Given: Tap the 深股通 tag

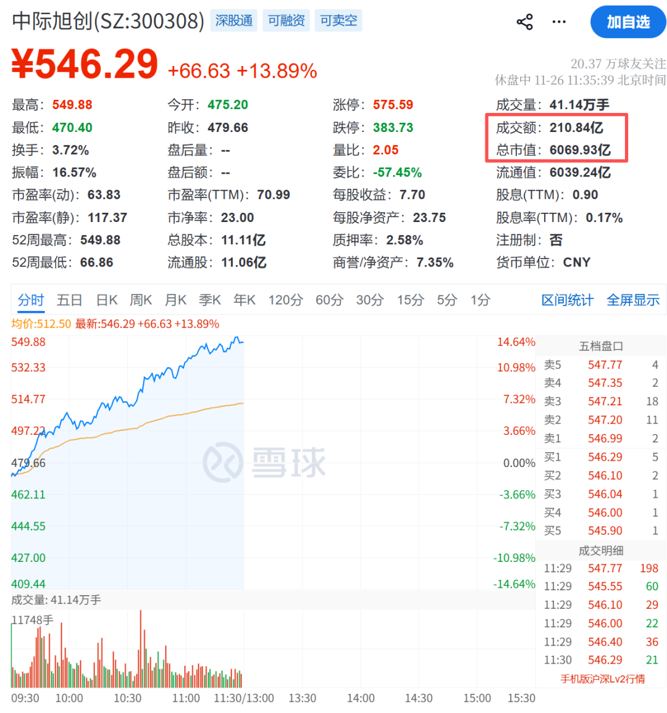Looking at the screenshot, I should (x=233, y=21).
